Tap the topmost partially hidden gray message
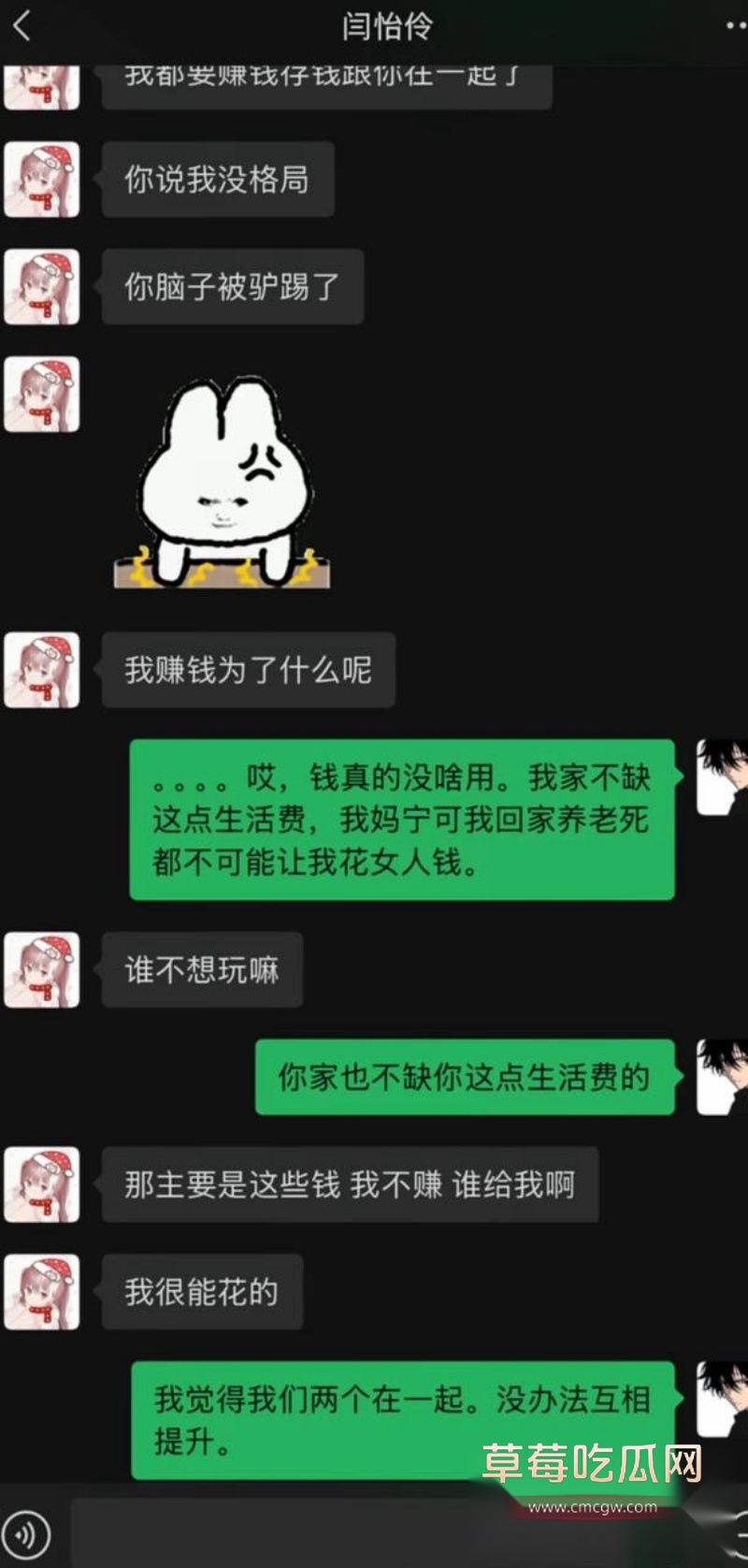 [x=327, y=82]
